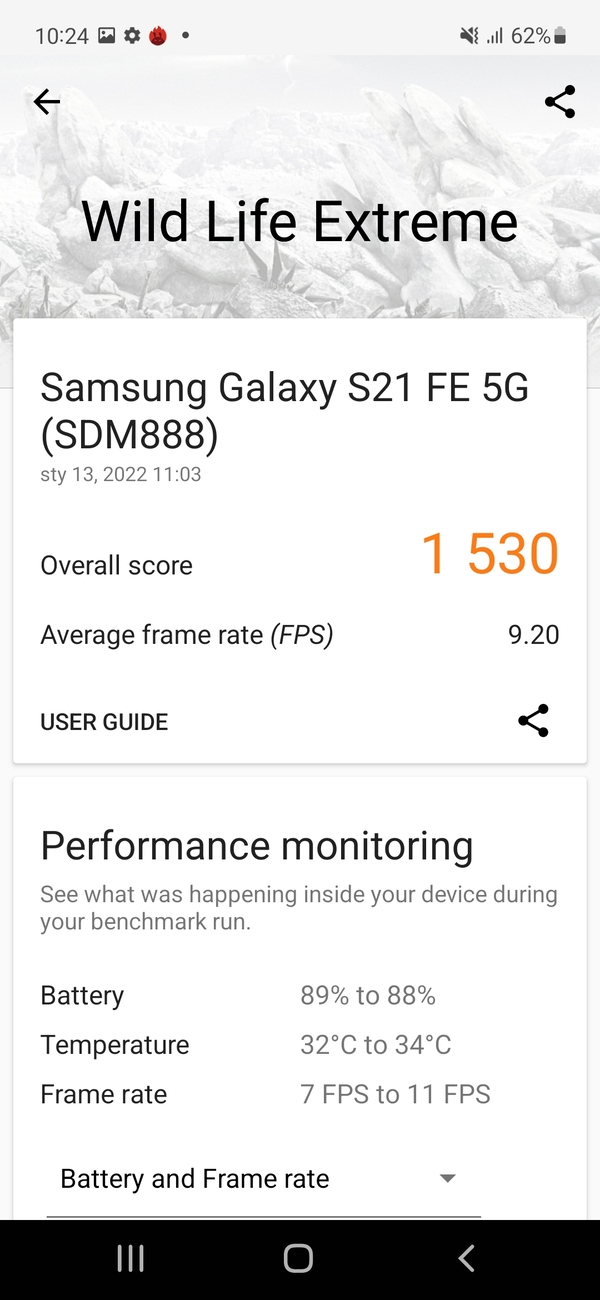Share the benchmark from the top bar
Screen dimensions: 600x1300
point(559,102)
